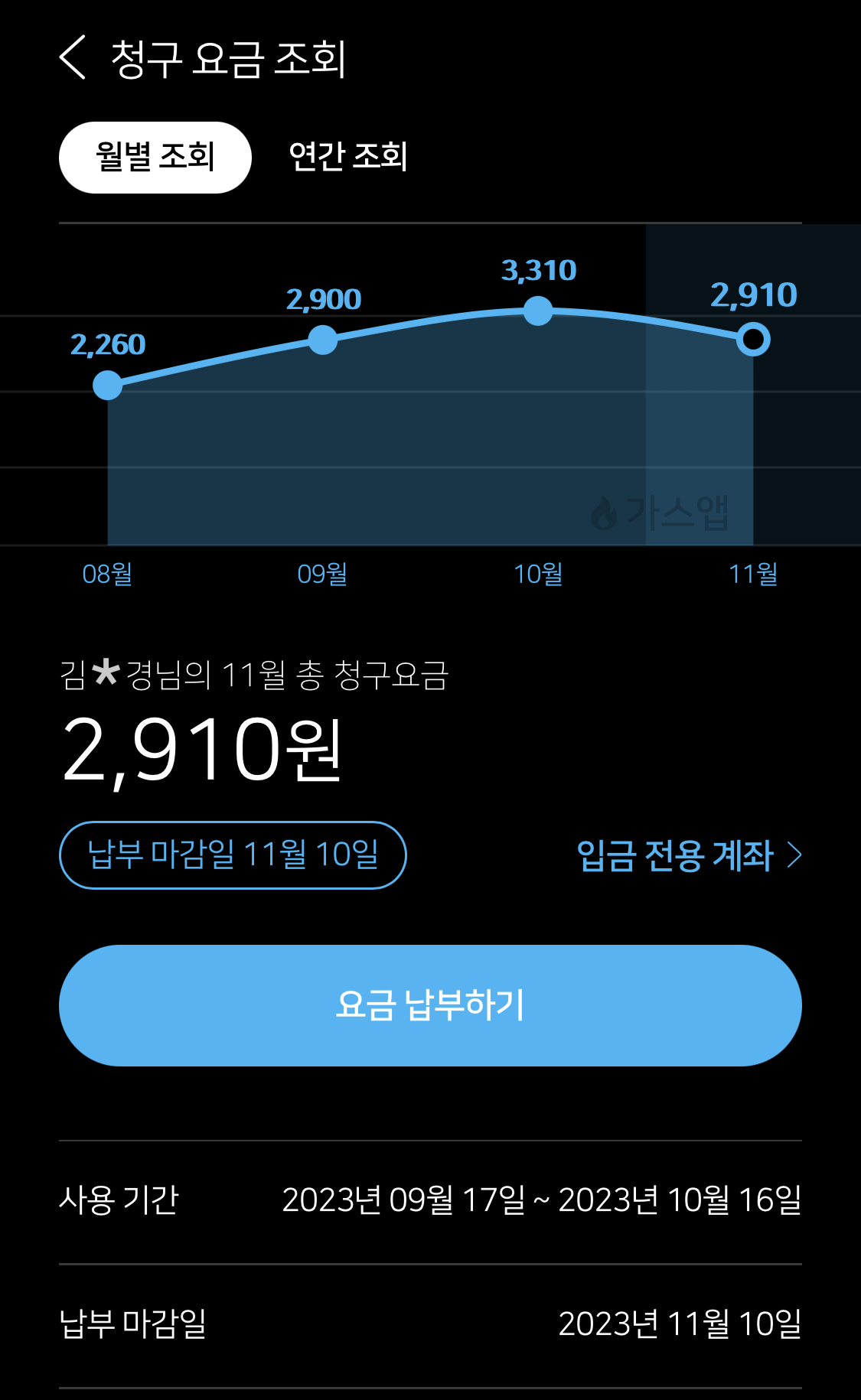This screenshot has height=1400, width=861.
Task: Open 입금 전용 계좌 link
Action: [689, 855]
